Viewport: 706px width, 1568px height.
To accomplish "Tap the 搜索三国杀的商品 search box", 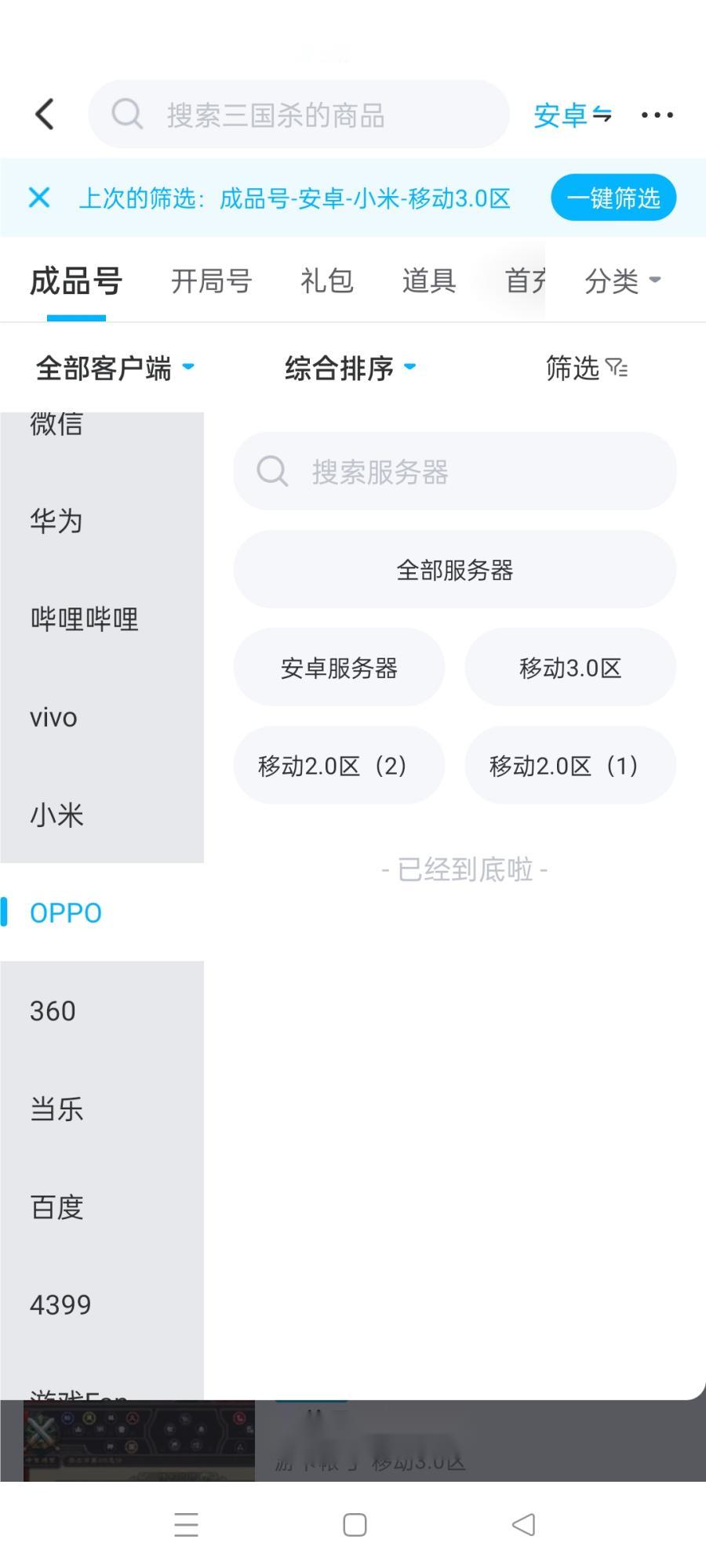I will 298,115.
